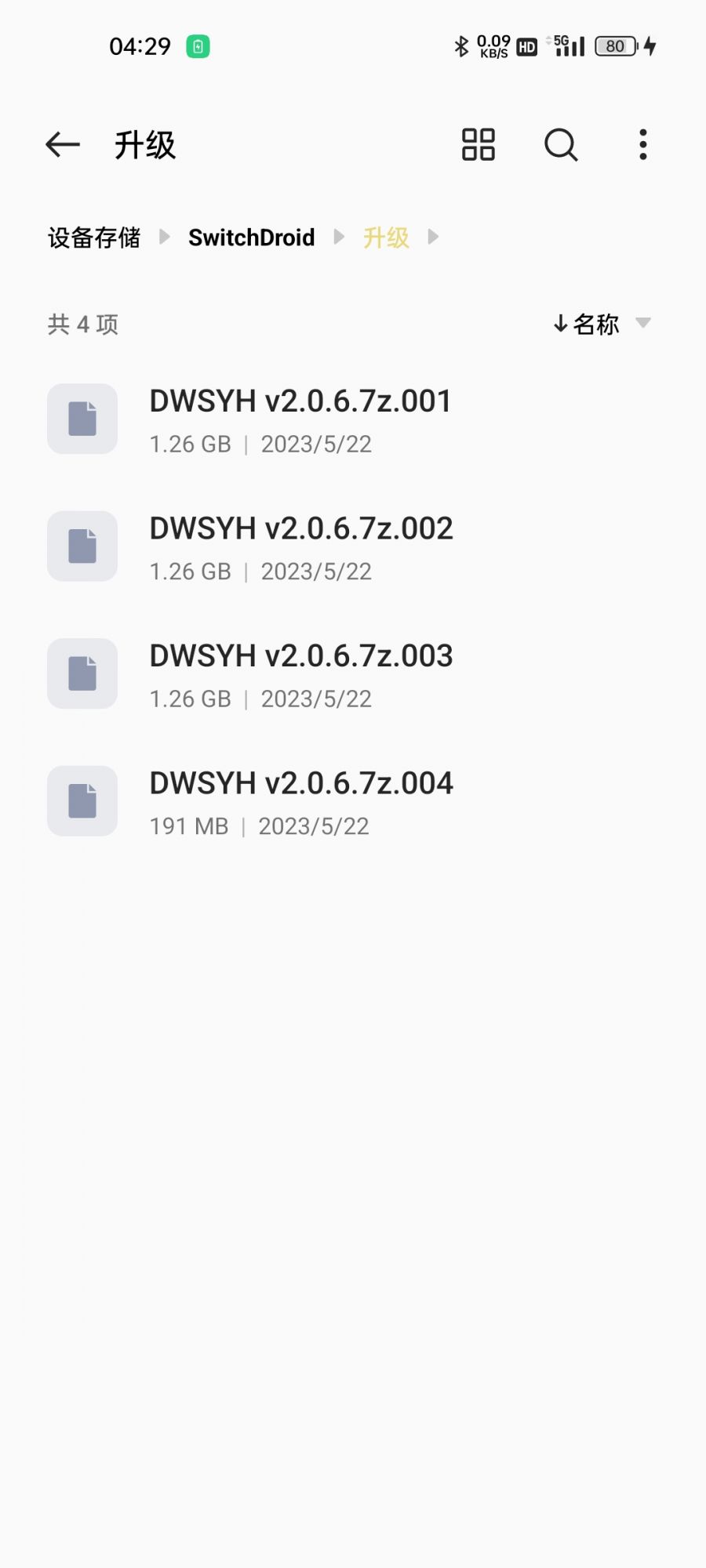Switch to grid view layout
The image size is (706, 1568).
click(479, 145)
